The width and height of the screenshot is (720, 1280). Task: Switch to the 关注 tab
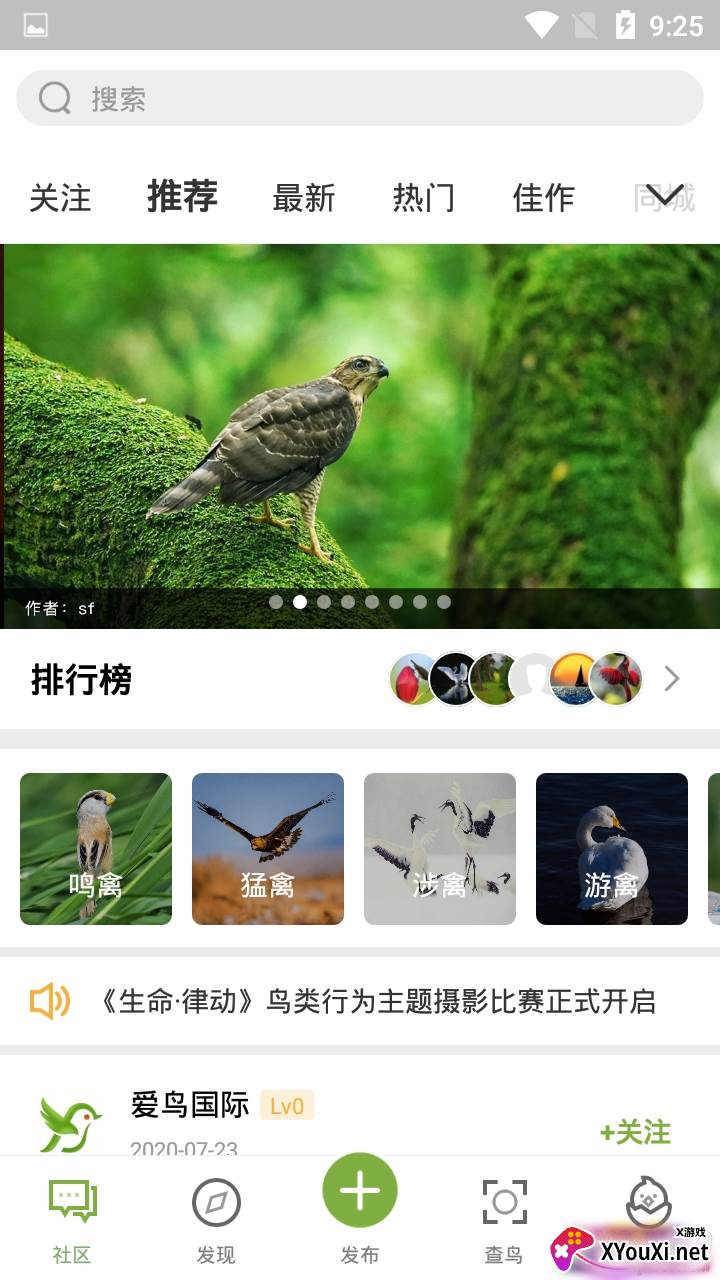60,197
